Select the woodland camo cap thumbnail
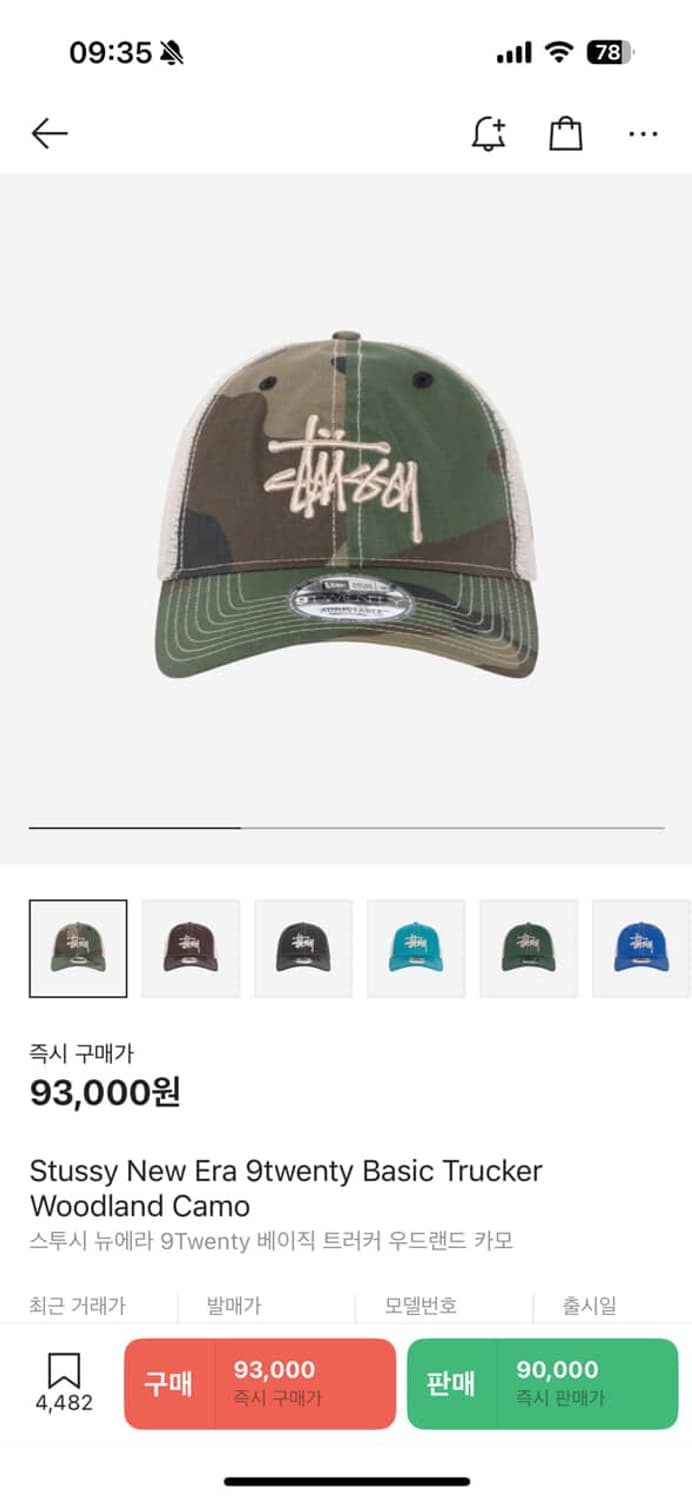Screen dimensions: 692x1500 pyautogui.click(x=78, y=948)
